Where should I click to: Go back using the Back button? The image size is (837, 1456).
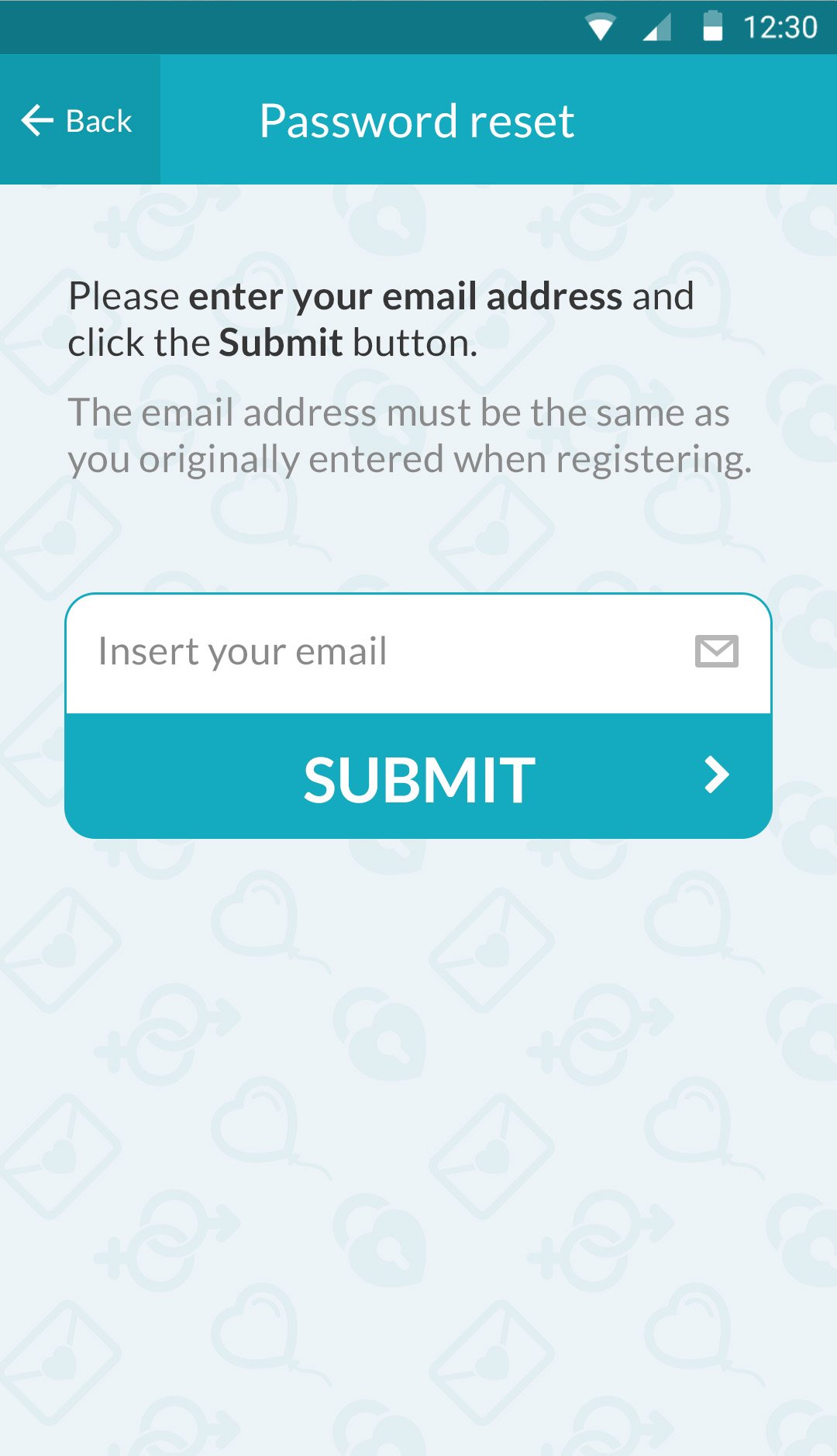click(x=78, y=121)
